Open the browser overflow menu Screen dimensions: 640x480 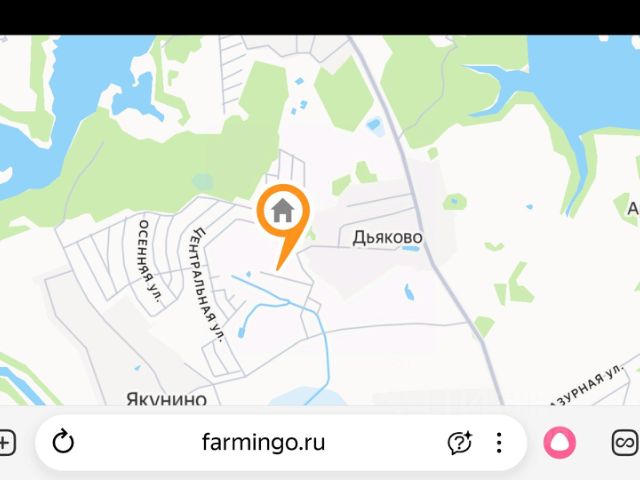499,441
